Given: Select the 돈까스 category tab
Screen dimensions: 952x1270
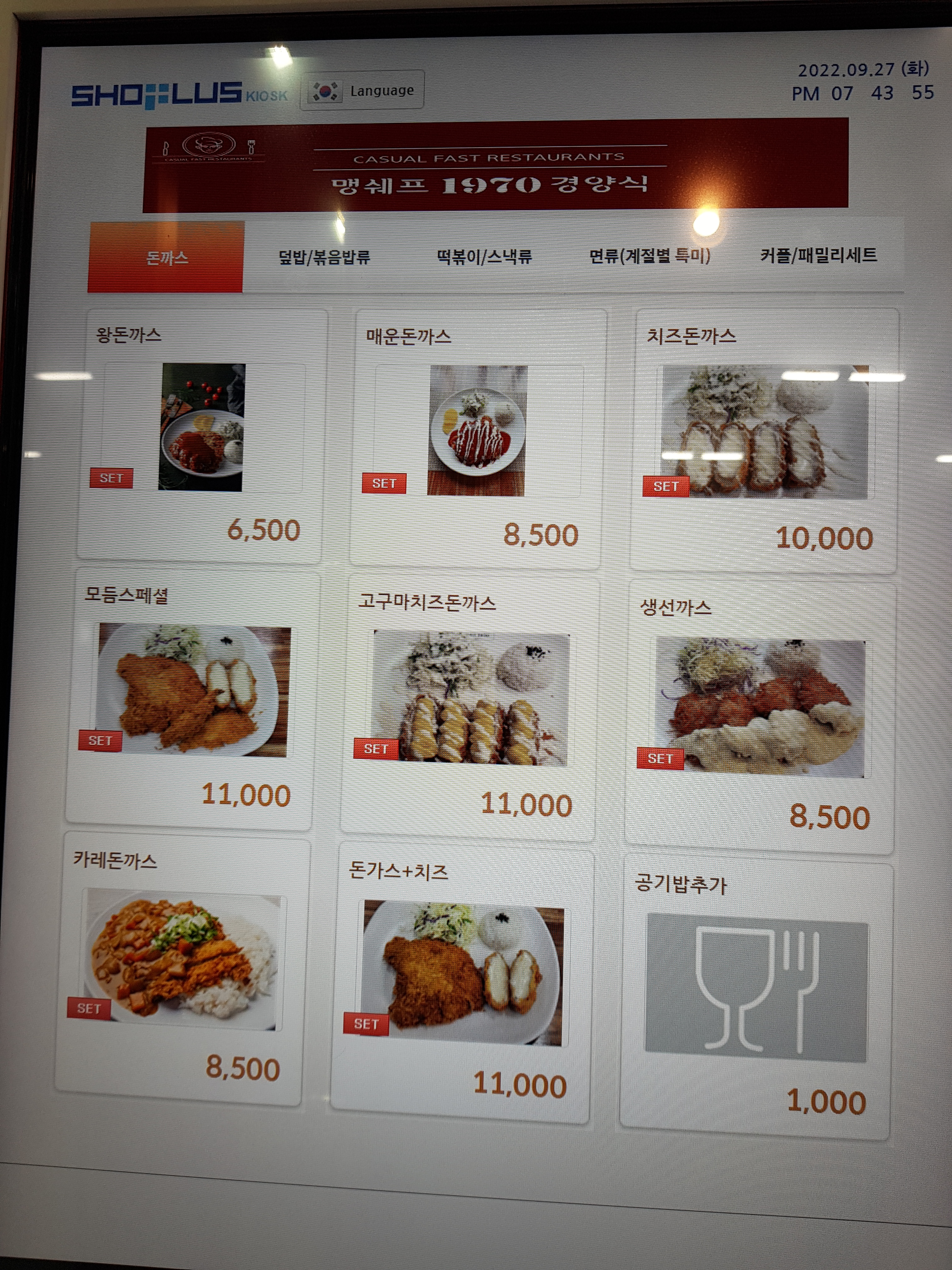Looking at the screenshot, I should pyautogui.click(x=166, y=257).
